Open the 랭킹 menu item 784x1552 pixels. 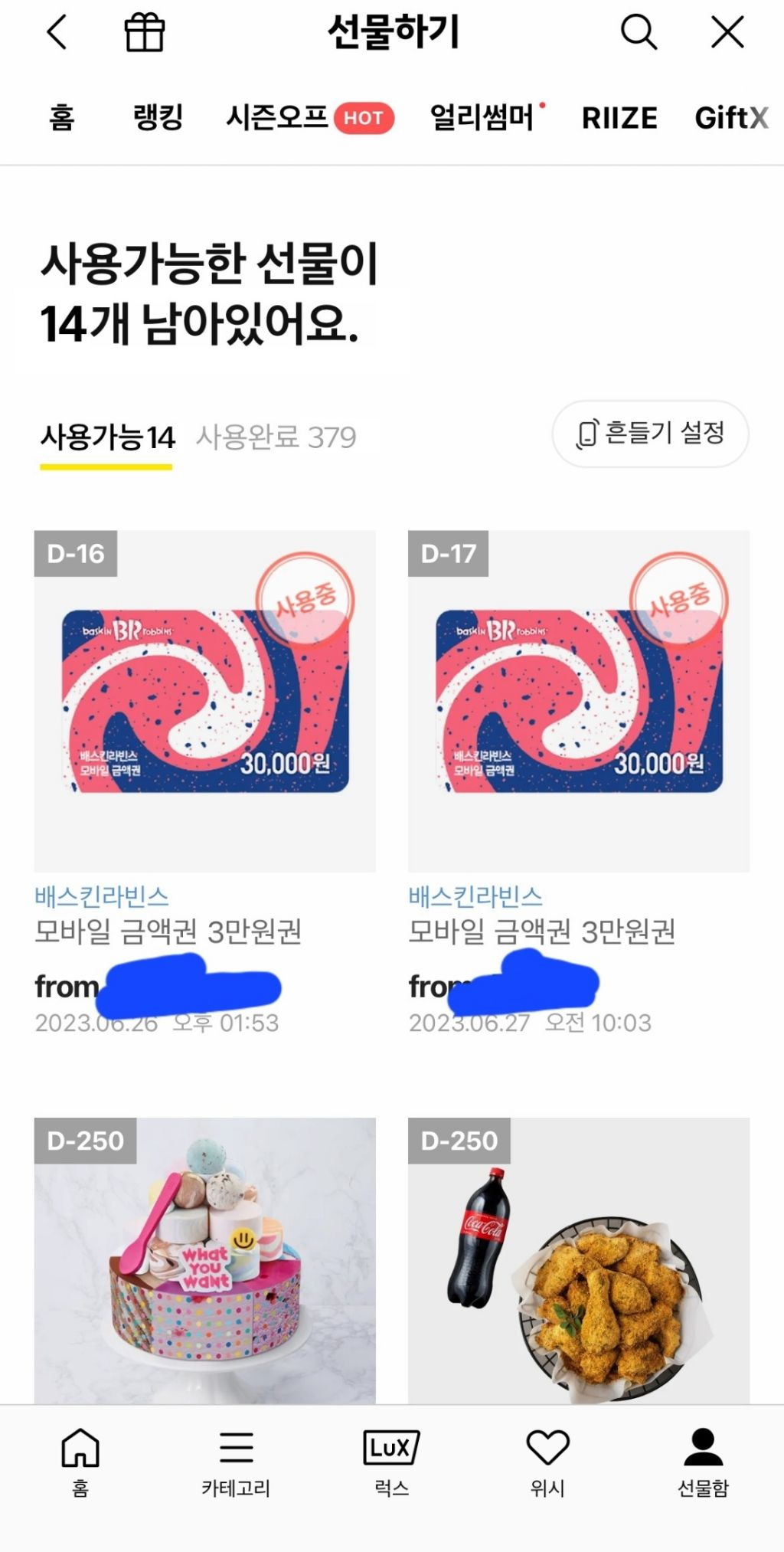click(156, 118)
